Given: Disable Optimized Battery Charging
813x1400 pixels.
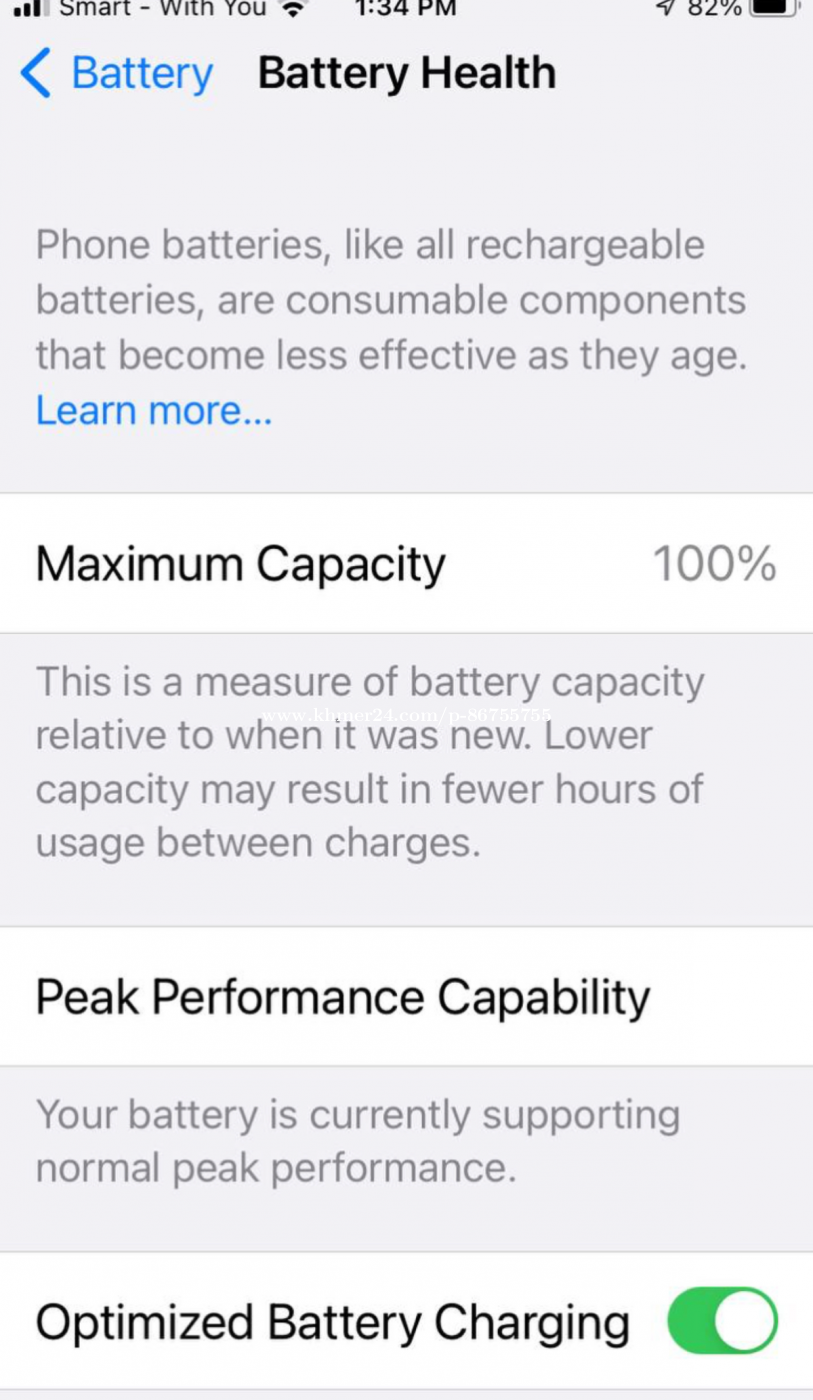Looking at the screenshot, I should click(722, 1321).
